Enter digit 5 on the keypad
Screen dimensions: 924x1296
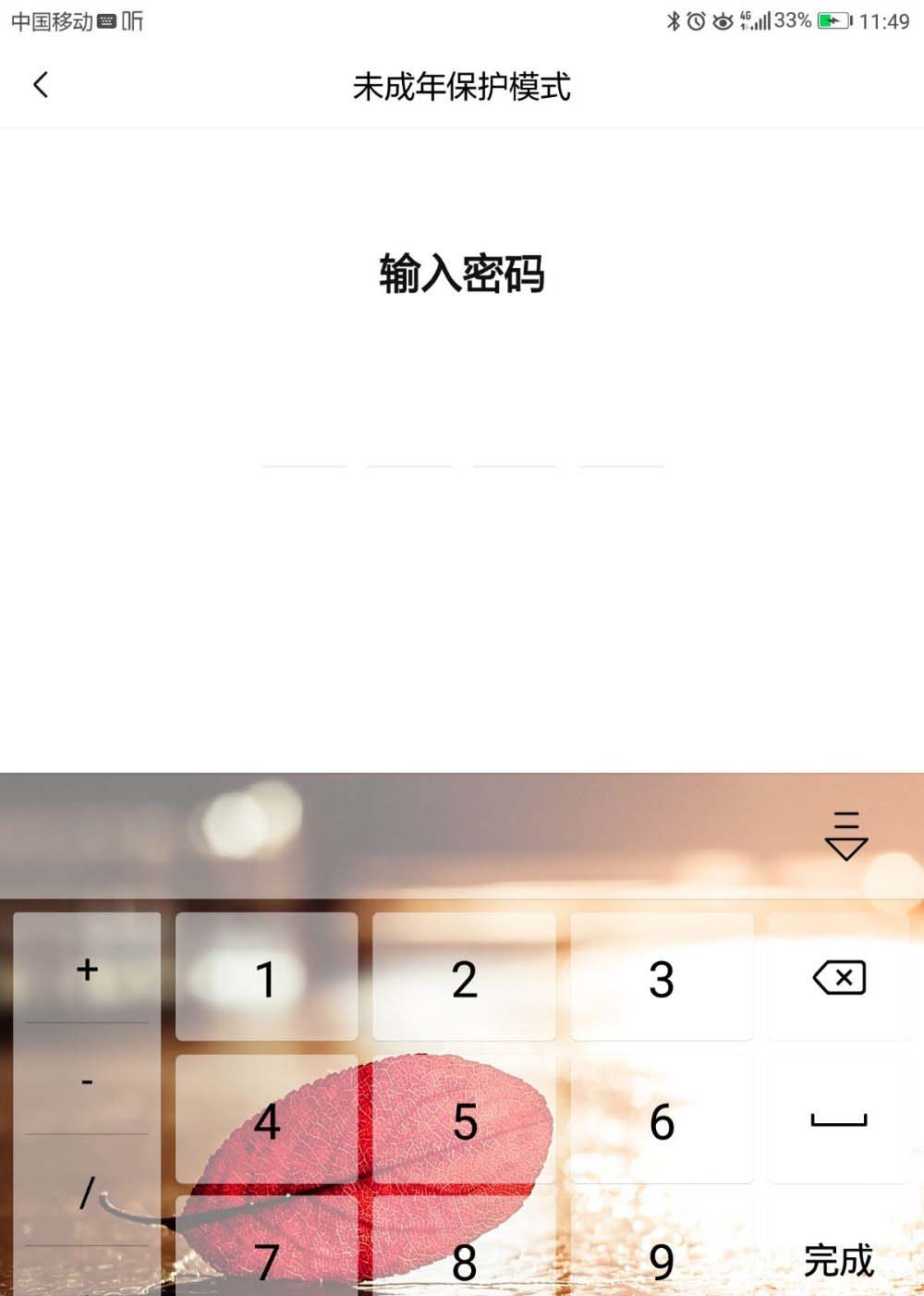(x=465, y=1120)
